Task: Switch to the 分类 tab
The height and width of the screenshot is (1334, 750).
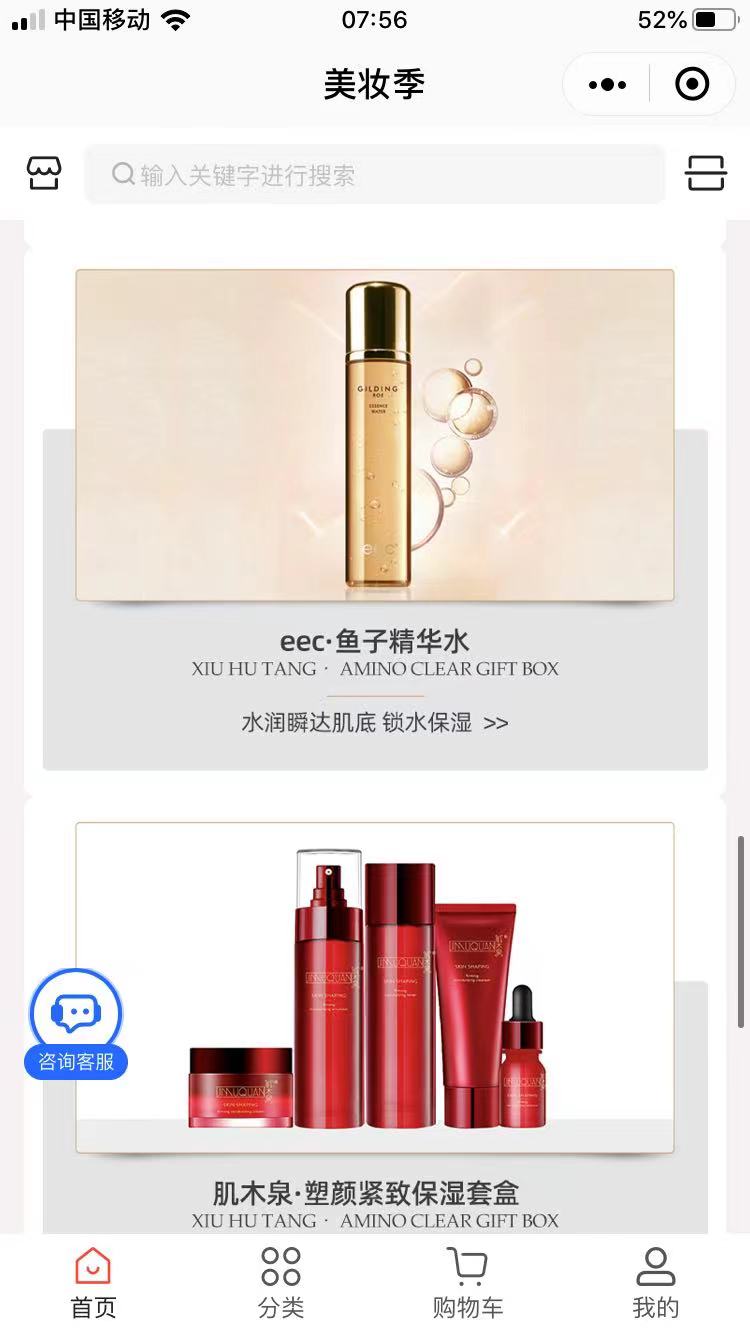Action: 281,1283
